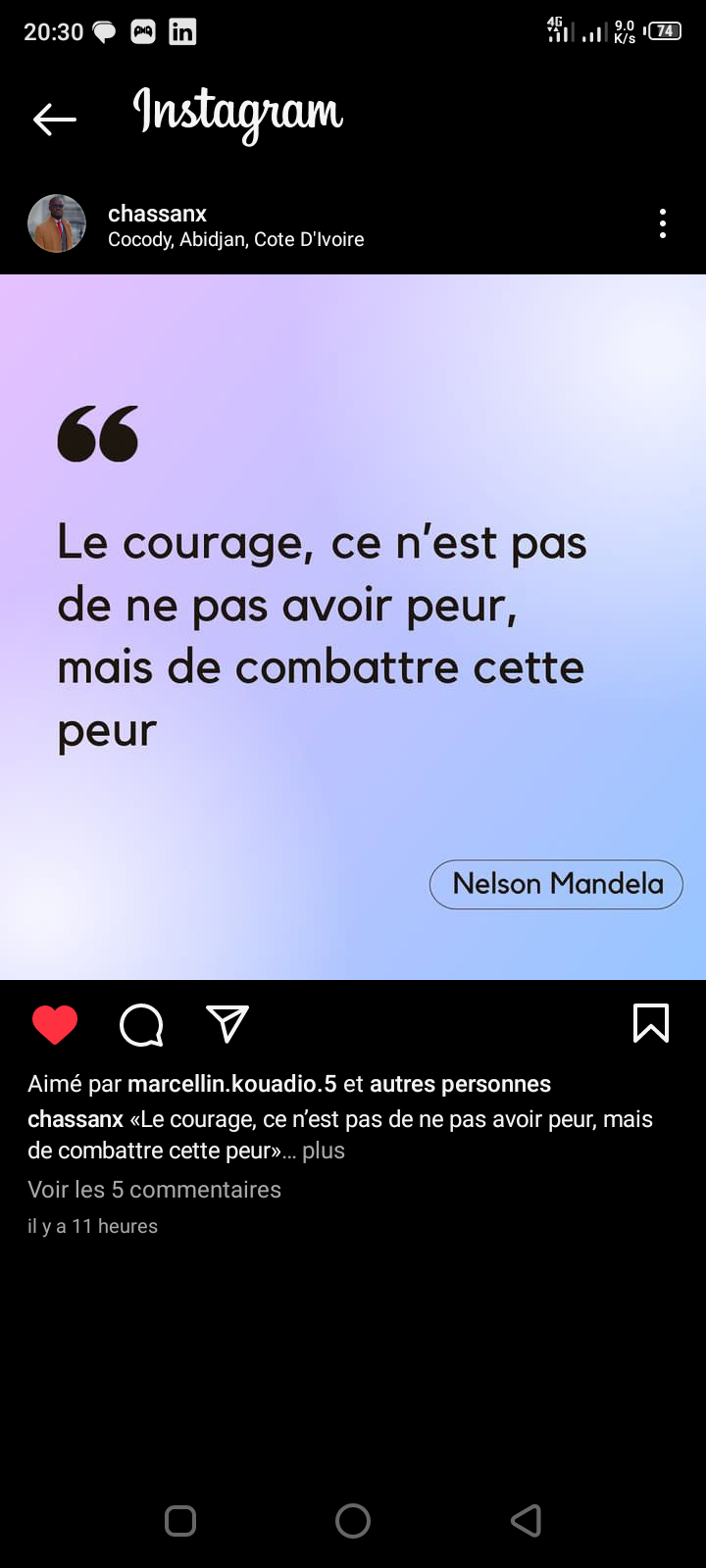706x1568 pixels.
Task: Go back using the top arrow
Action: (x=55, y=120)
